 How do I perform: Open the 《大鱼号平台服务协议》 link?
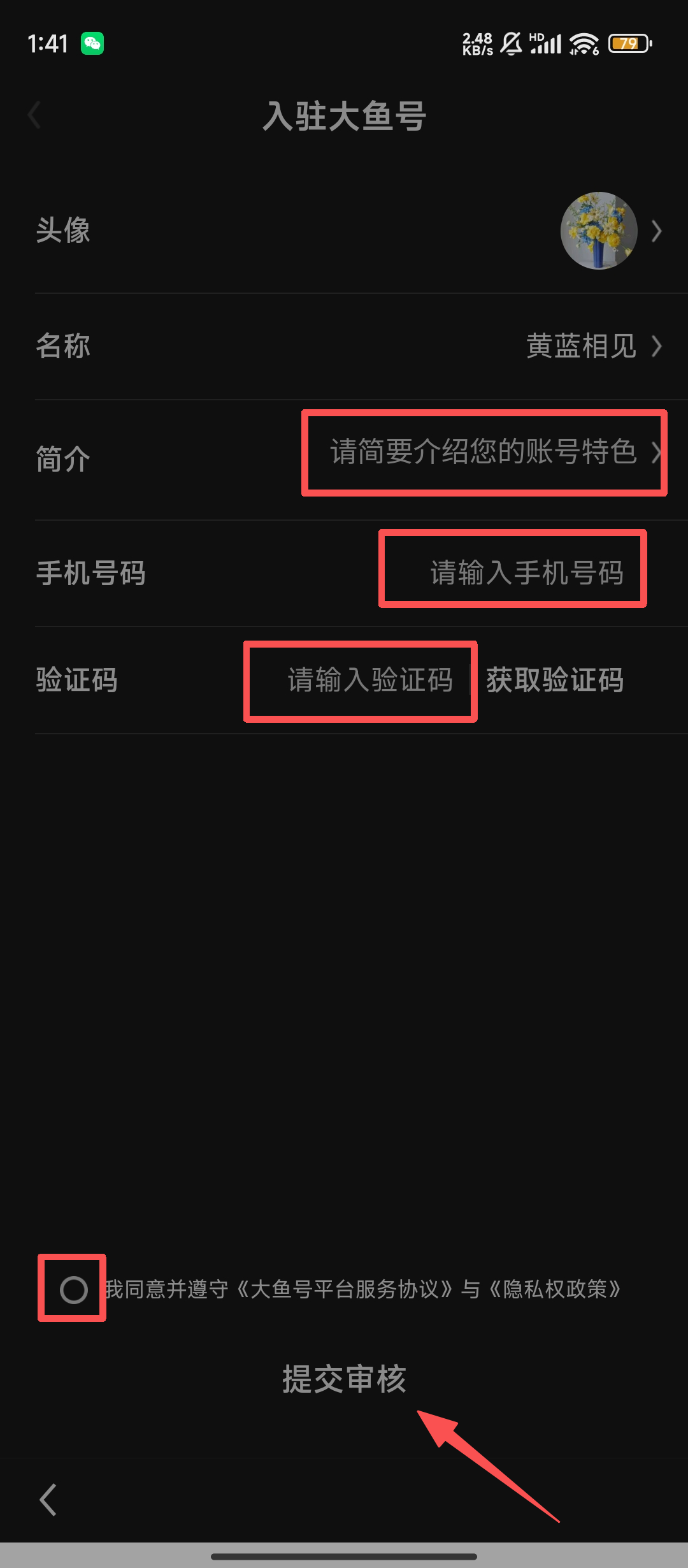(x=344, y=1289)
